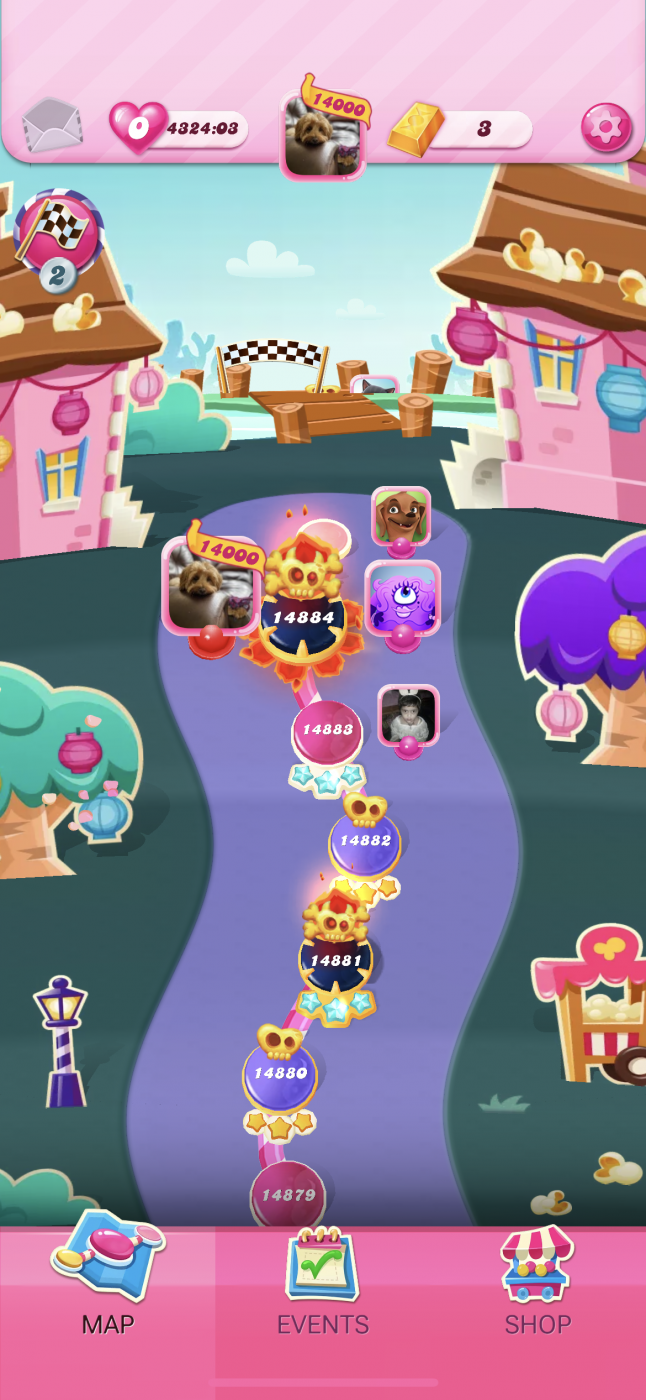
Task: View the purple one-eyed monster friend avatar
Action: coord(402,598)
